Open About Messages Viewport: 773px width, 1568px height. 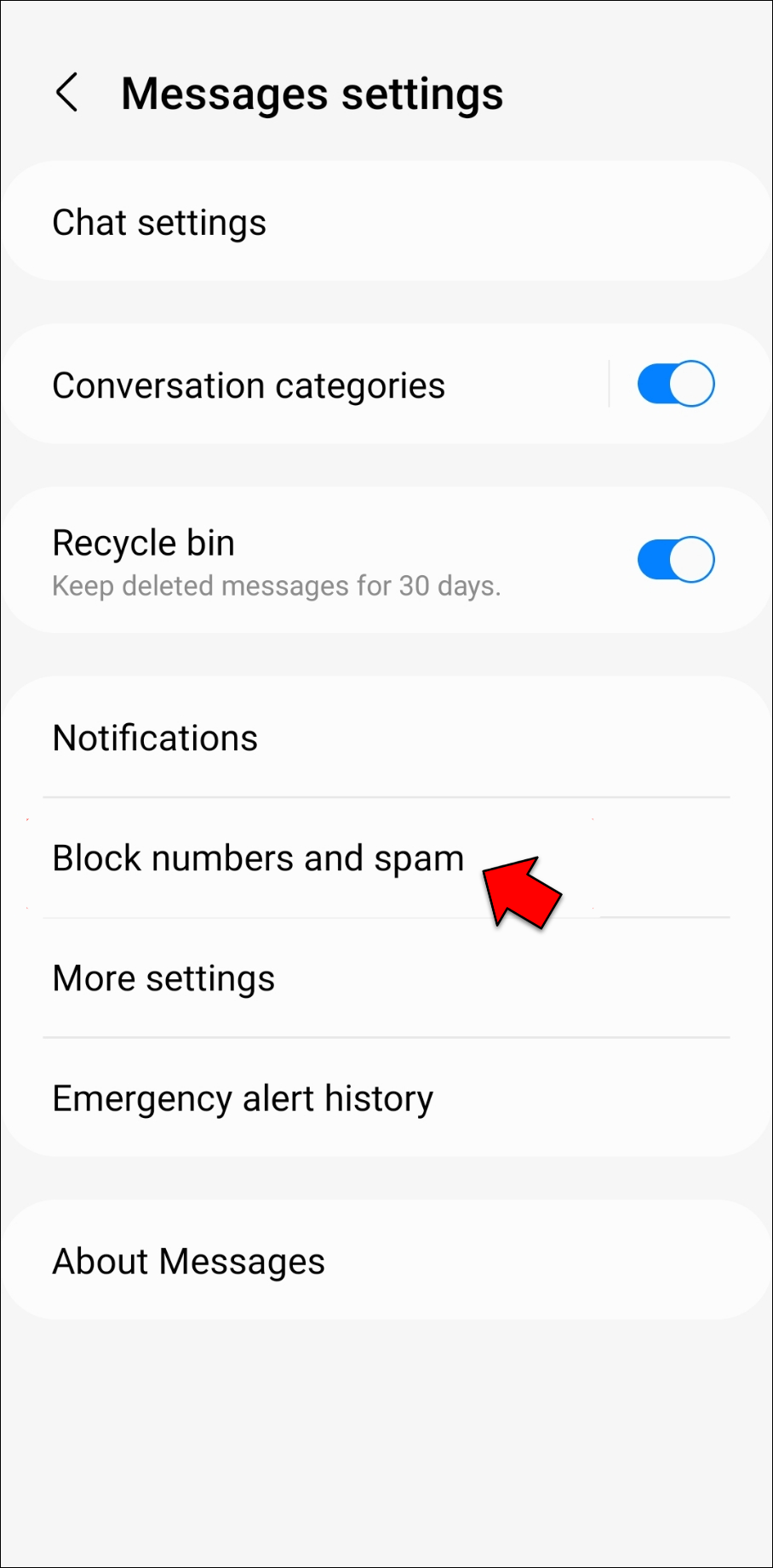coord(189,1261)
